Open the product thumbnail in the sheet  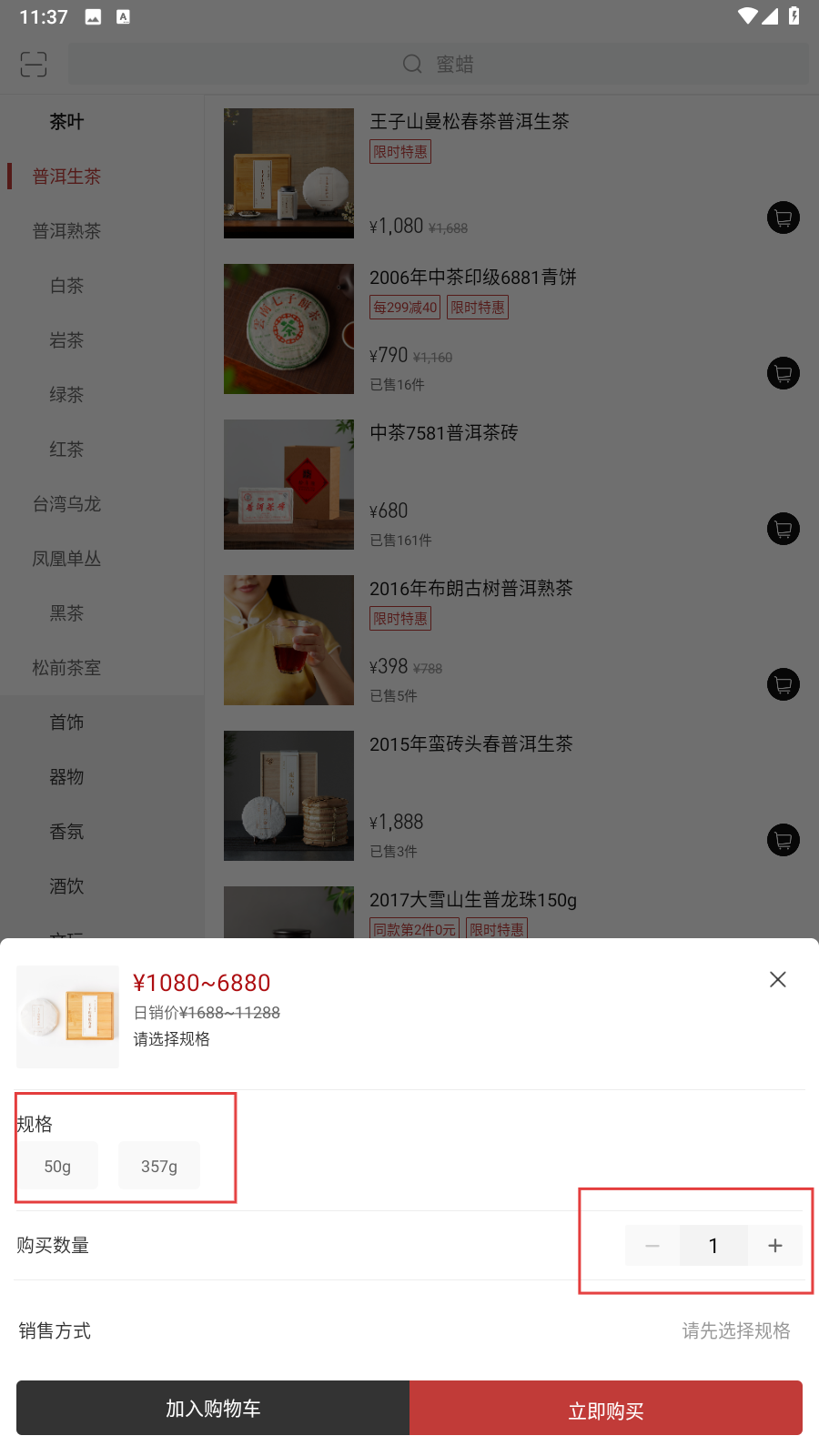(x=67, y=1016)
